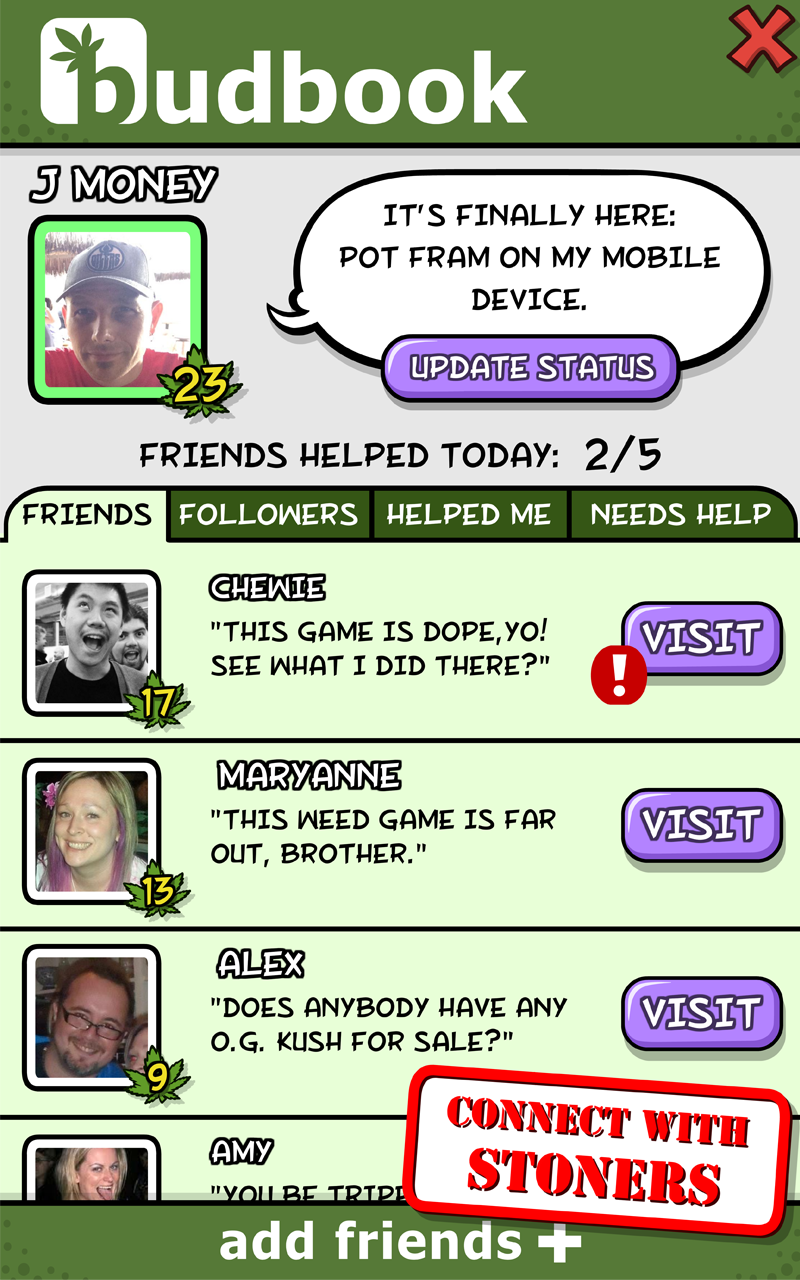Visit Maryanne's farm
The width and height of the screenshot is (800, 1280).
[x=701, y=825]
